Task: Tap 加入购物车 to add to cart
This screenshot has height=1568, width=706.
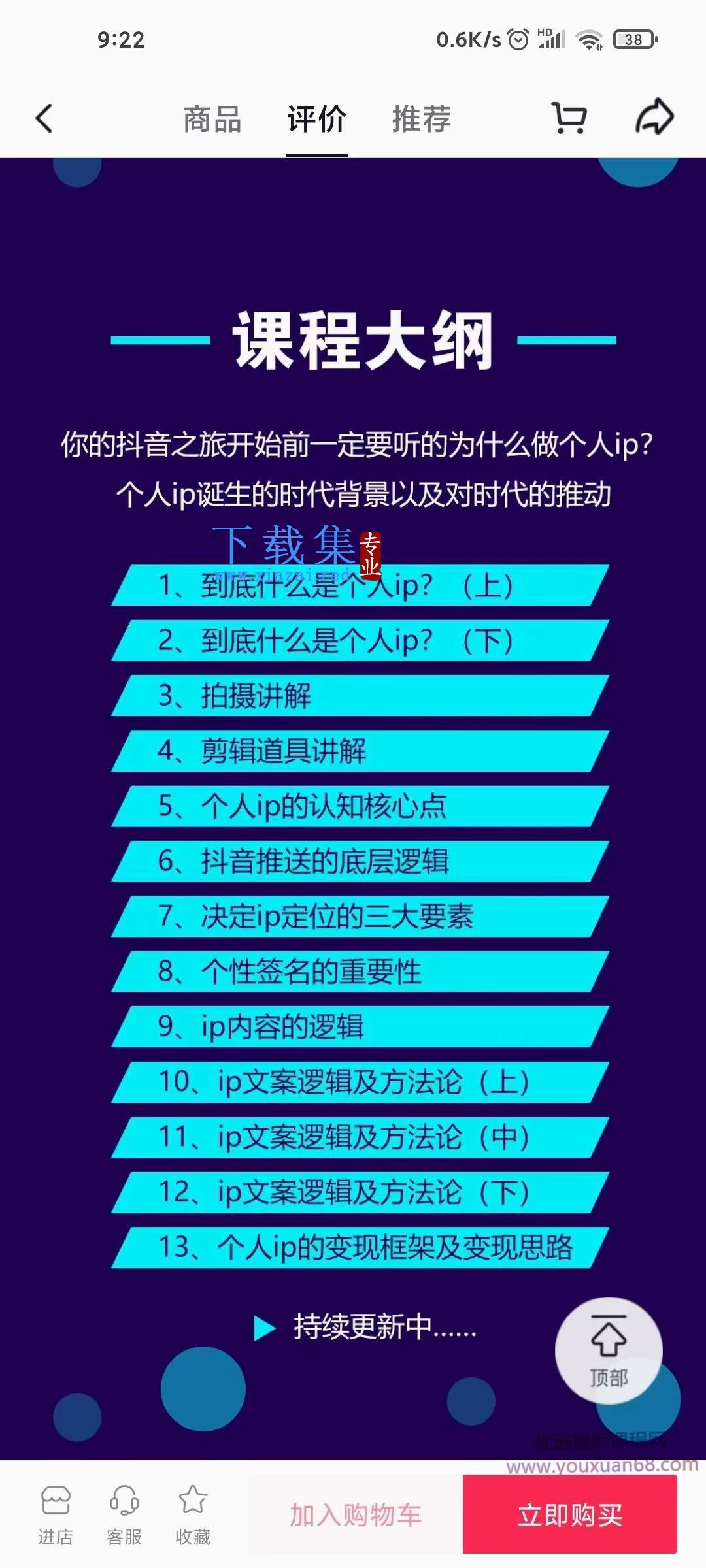Action: click(x=356, y=1514)
